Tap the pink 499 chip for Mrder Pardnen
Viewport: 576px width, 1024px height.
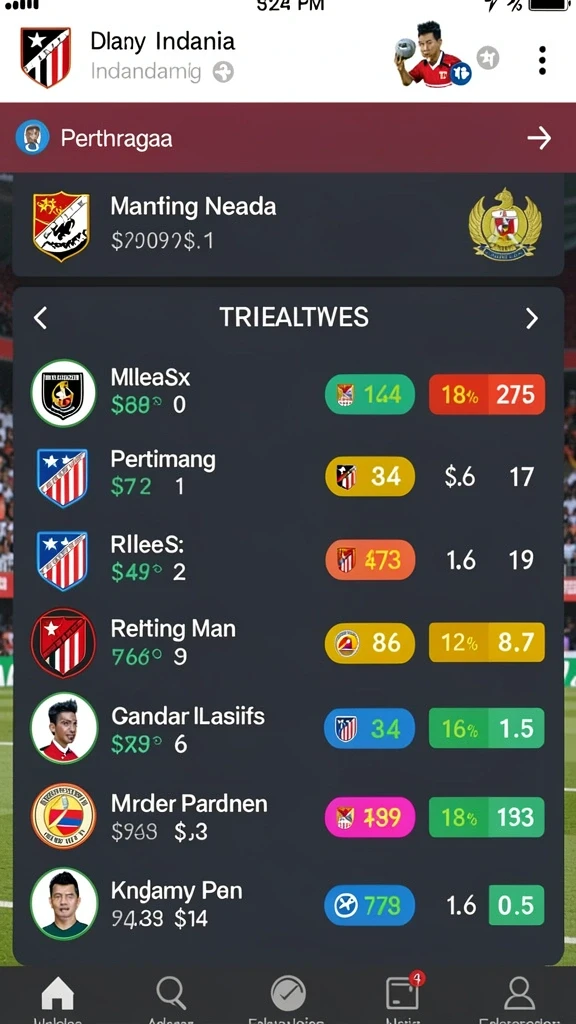370,817
